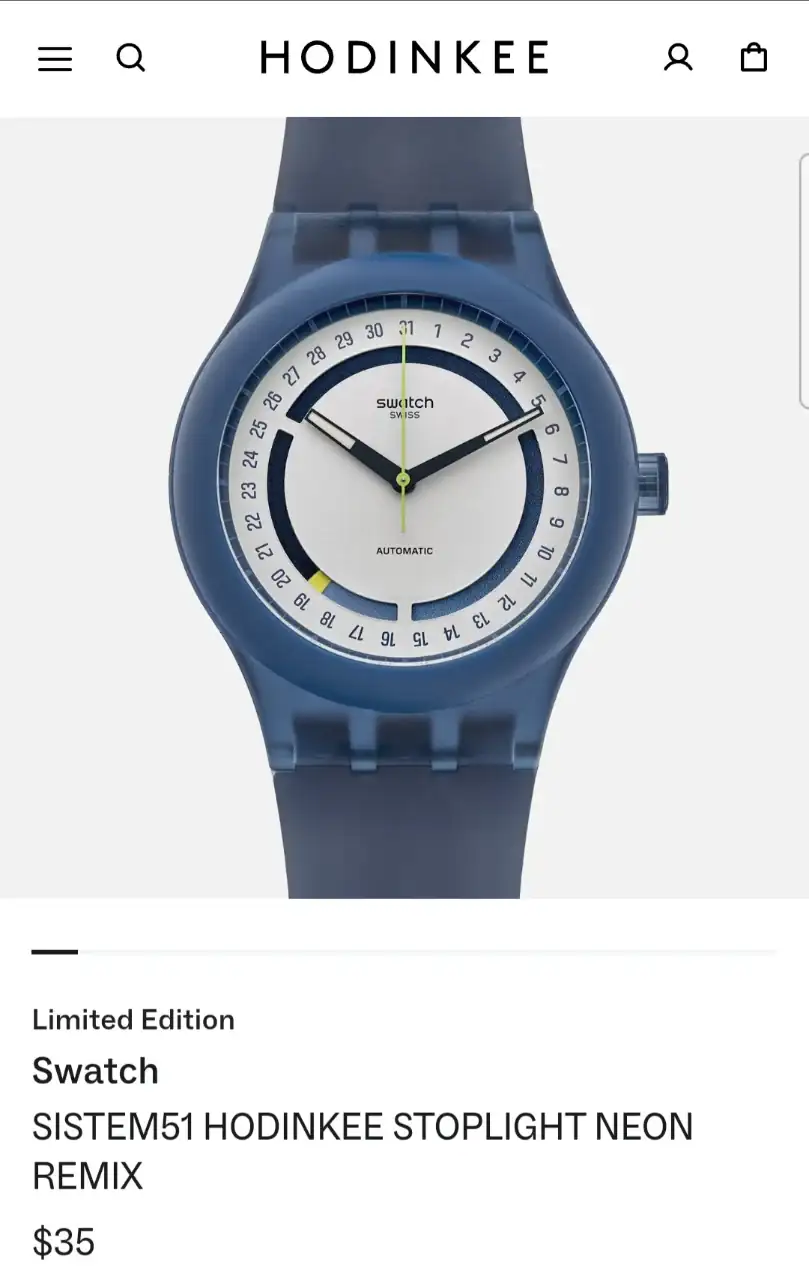View the shopping bag
Image resolution: width=809 pixels, height=1280 pixels.
[753, 58]
